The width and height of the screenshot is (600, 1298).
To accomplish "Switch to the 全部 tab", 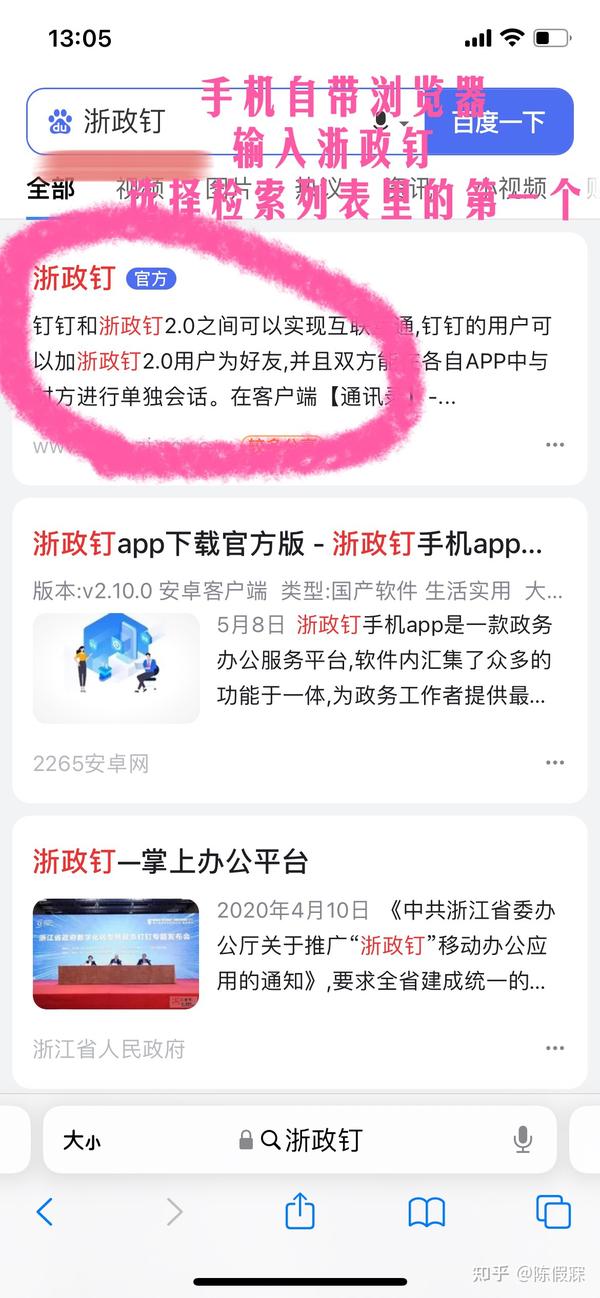I will click(x=50, y=188).
